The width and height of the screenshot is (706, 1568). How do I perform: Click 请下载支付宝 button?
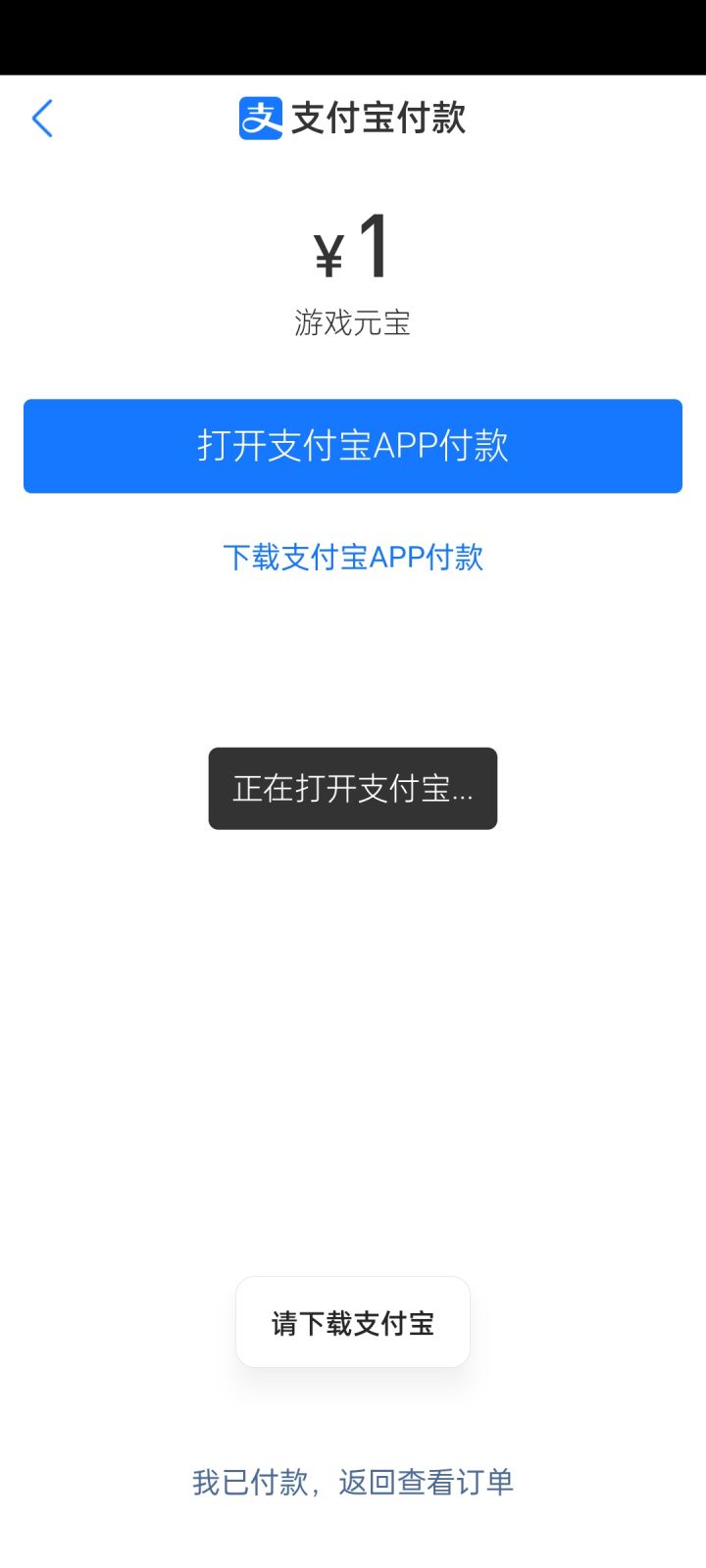click(x=353, y=1321)
